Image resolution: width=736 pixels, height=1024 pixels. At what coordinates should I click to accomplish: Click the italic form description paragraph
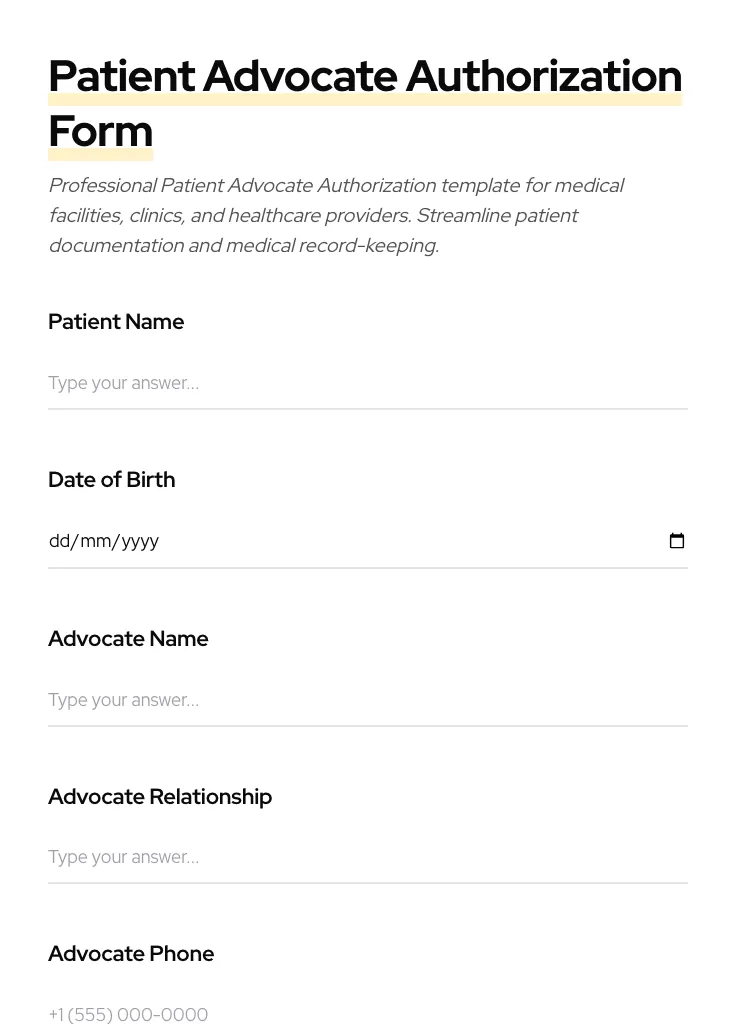pos(336,214)
